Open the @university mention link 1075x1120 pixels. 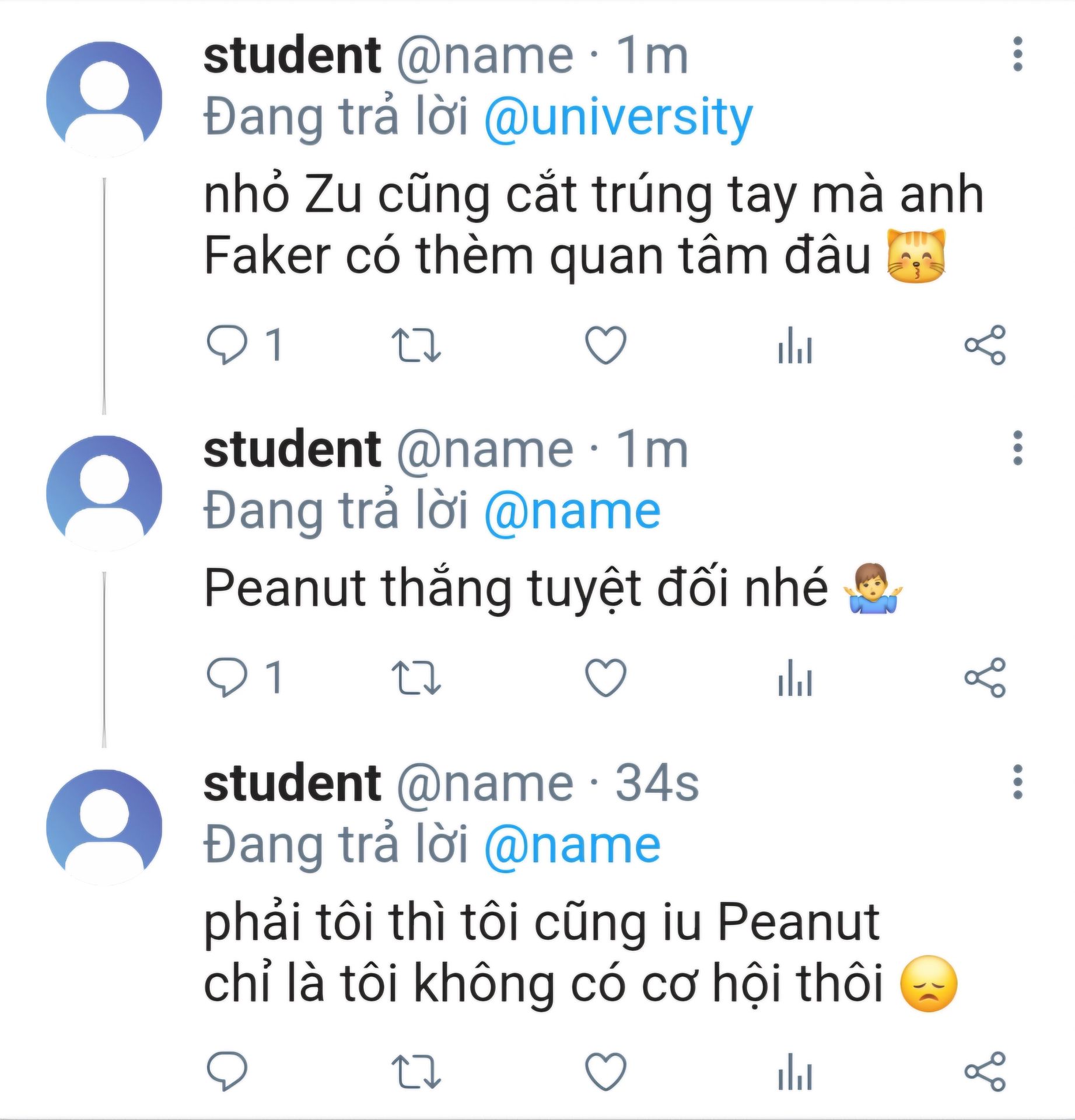(618, 117)
